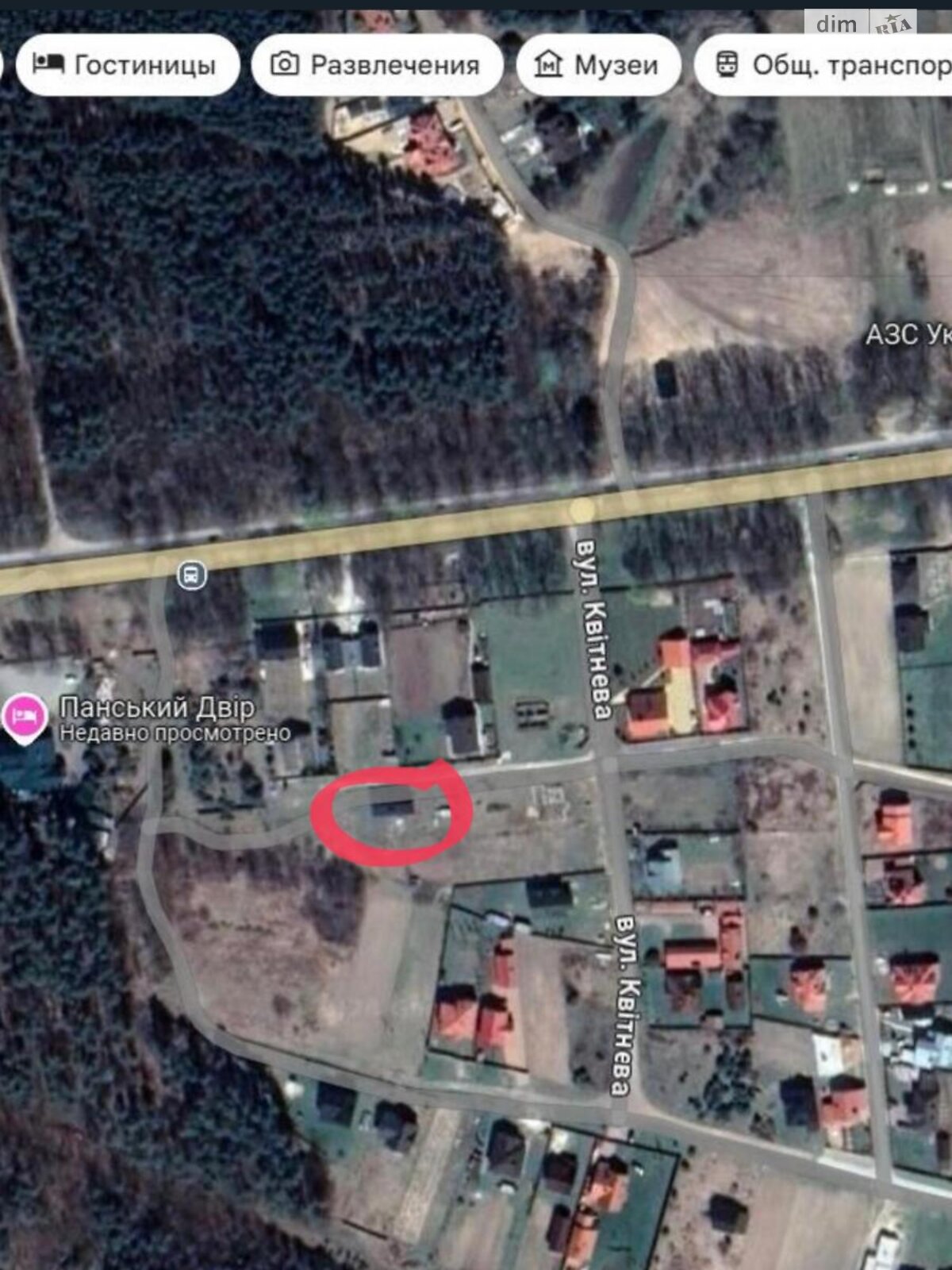Select the Гостиницы filter chip
The image size is (952, 1270).
point(127,64)
